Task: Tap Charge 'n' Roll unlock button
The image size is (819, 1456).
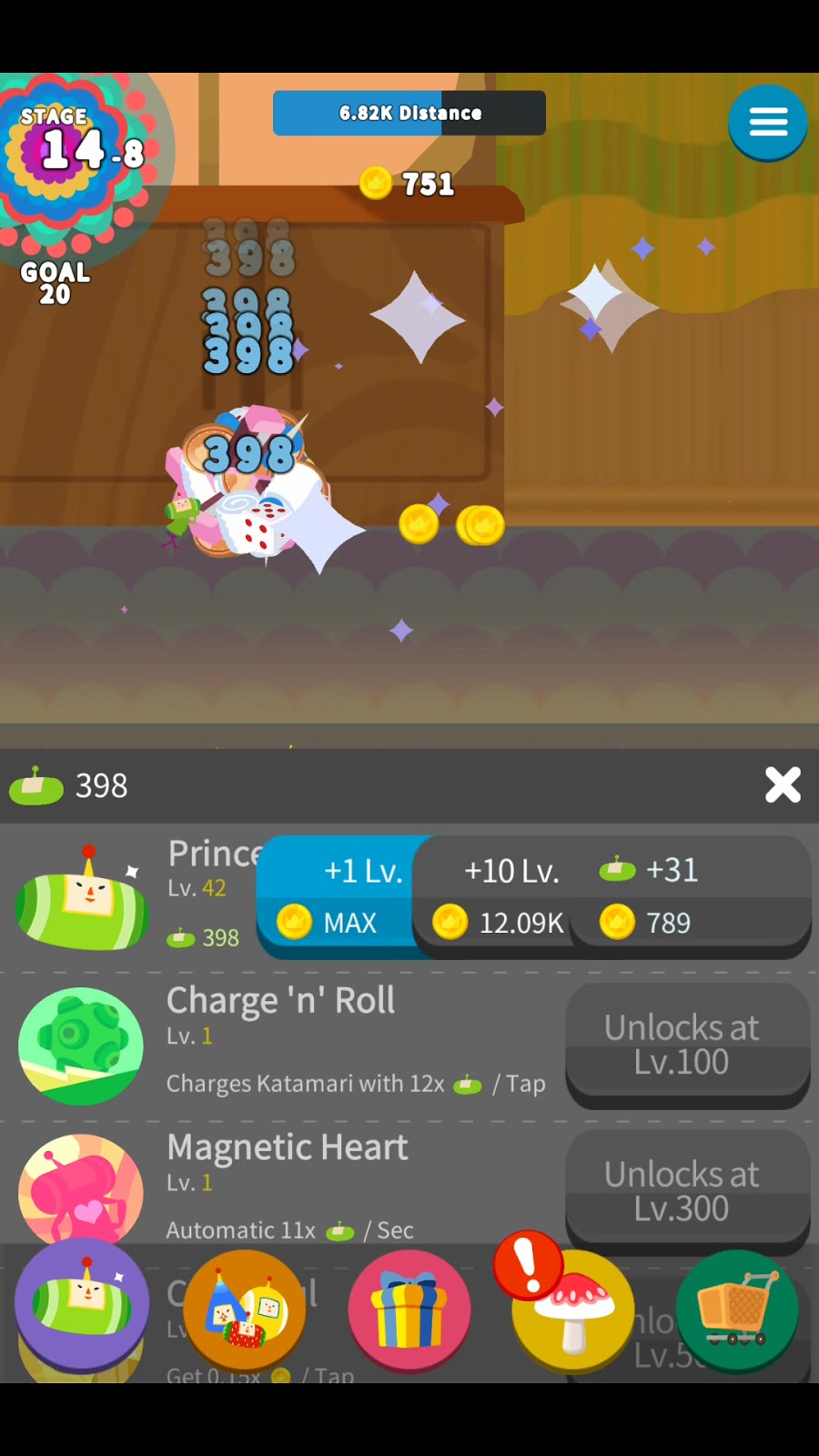Action: (x=687, y=1045)
